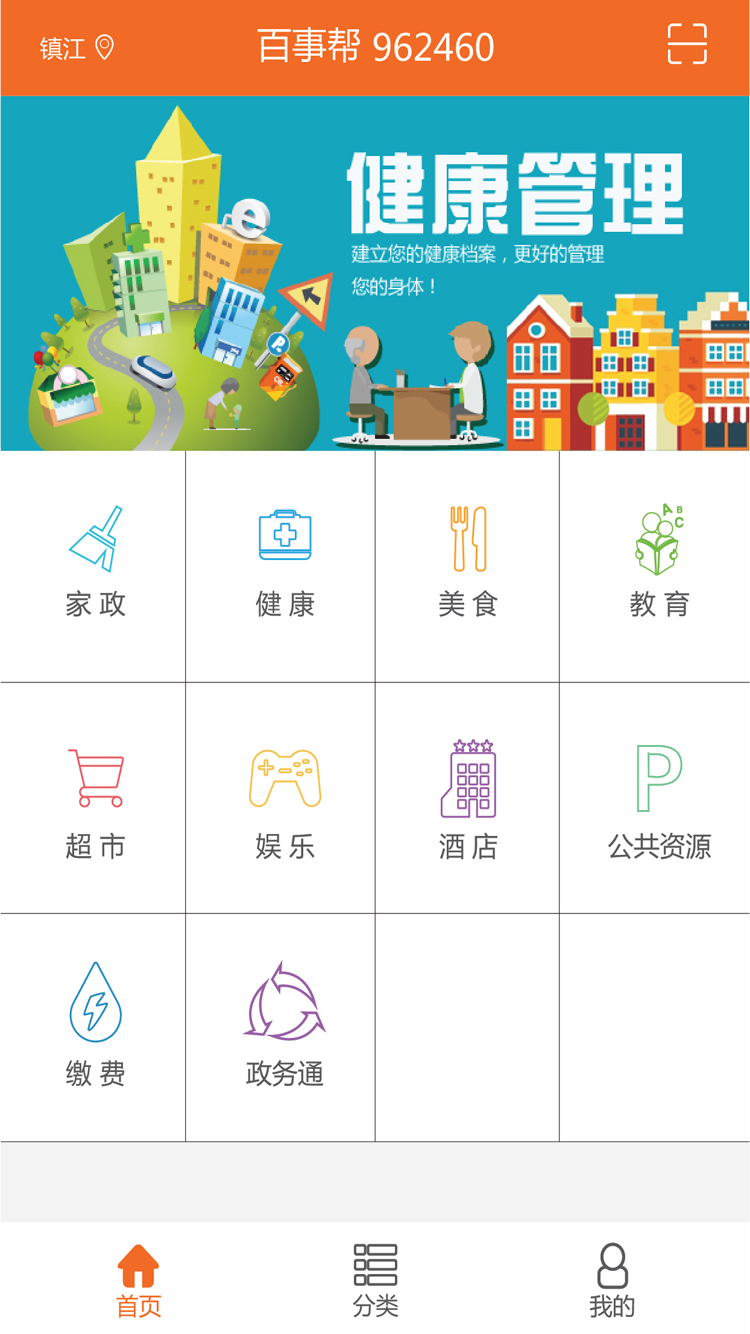Switch to the 分类 tab

[375, 1280]
